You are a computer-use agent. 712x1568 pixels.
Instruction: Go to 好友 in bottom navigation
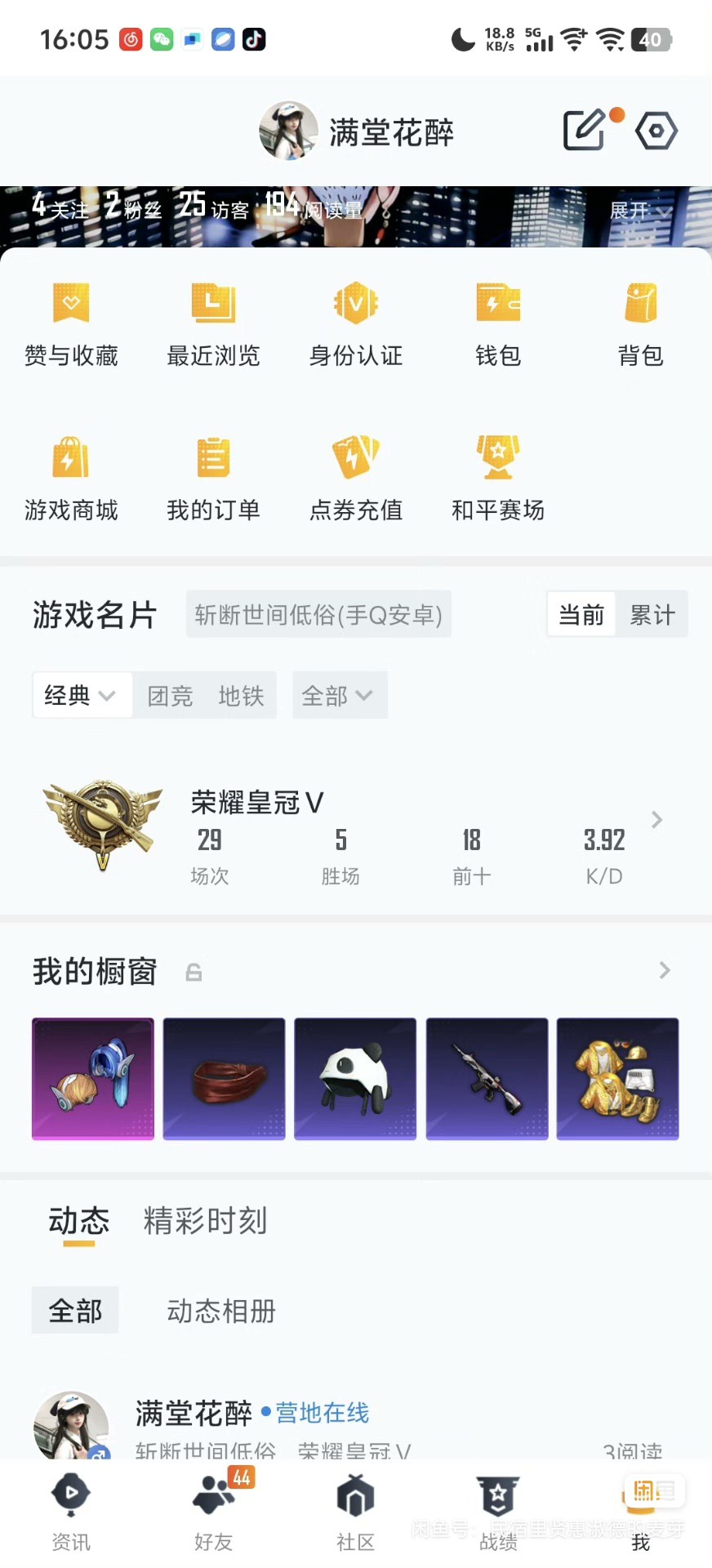214,1512
